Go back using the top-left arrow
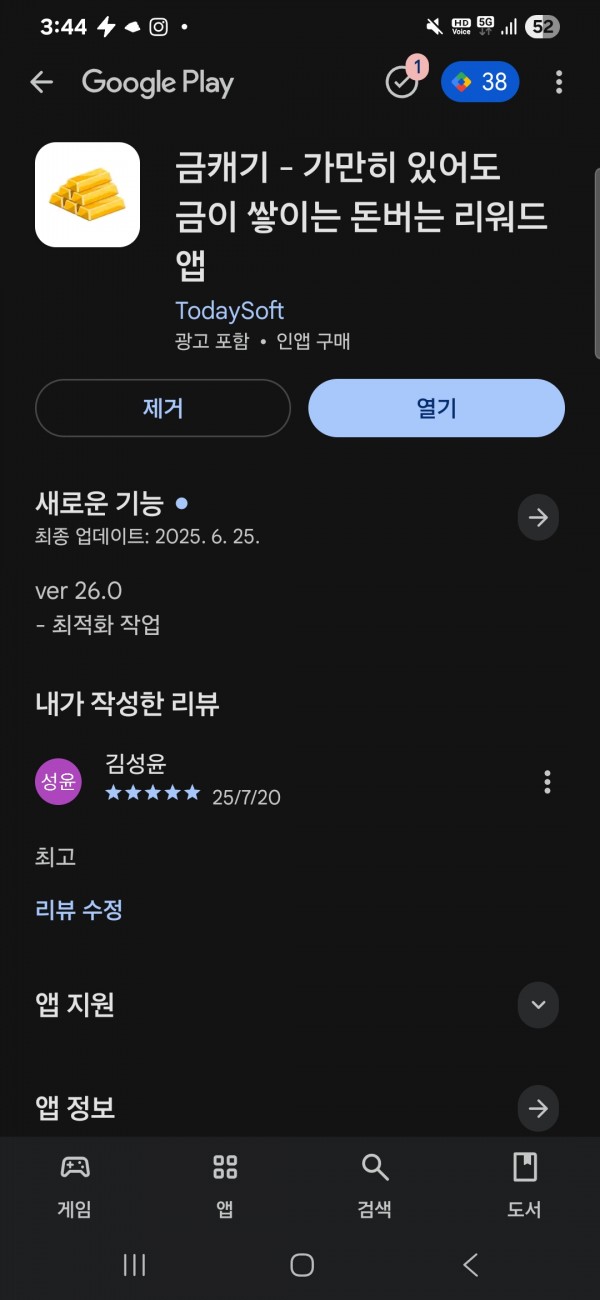 [41, 83]
